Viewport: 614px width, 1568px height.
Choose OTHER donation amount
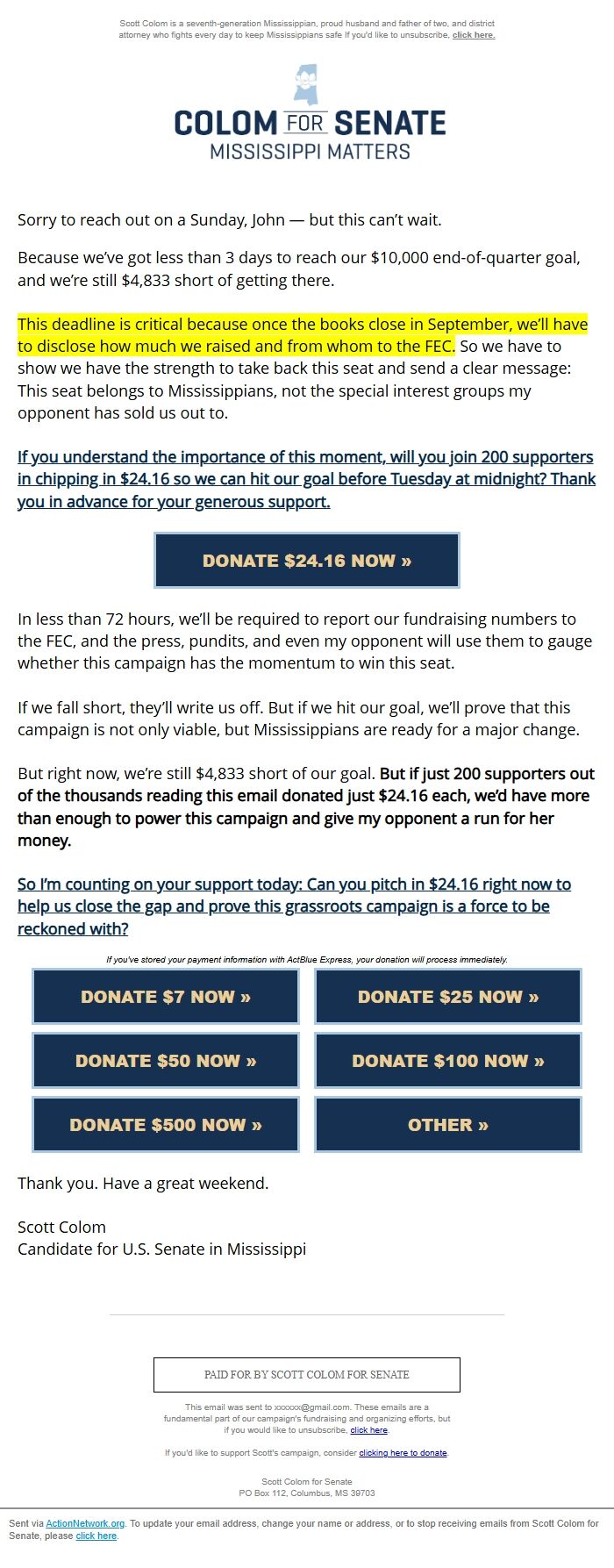click(x=448, y=1125)
